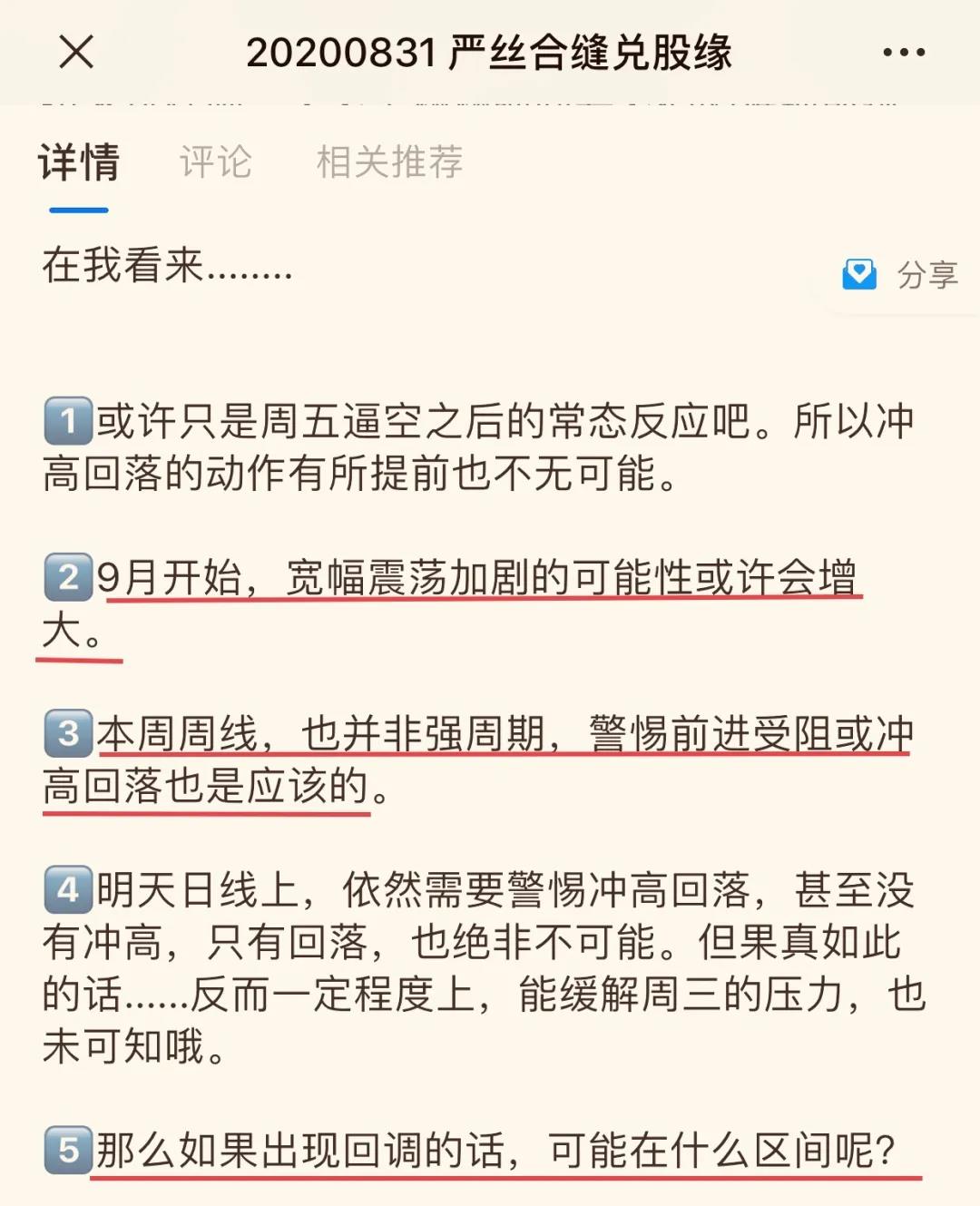The image size is (980, 1206).
Task: Close the article page
Action: pos(76,52)
